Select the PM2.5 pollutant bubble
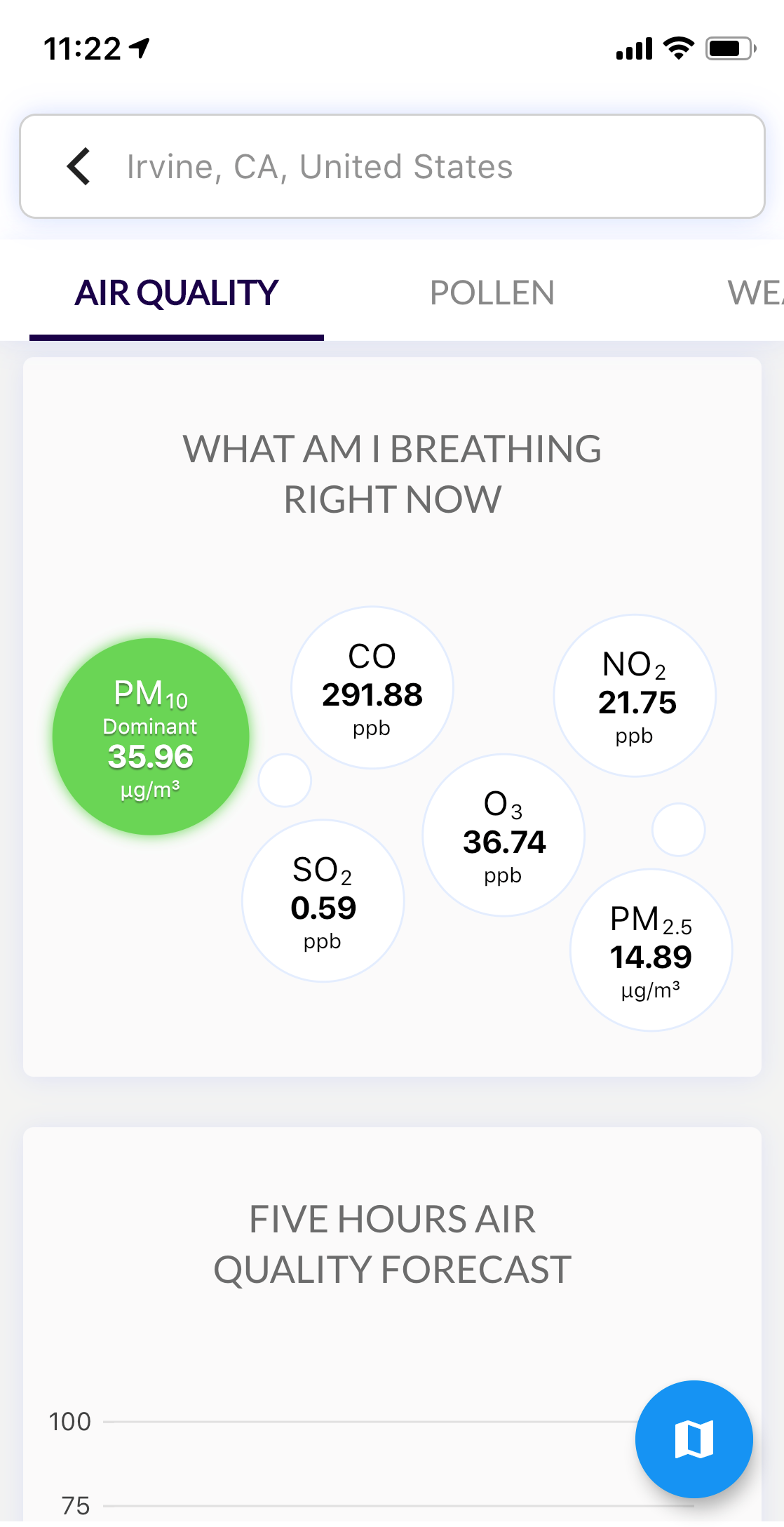The height and width of the screenshot is (1527, 784). point(651,950)
